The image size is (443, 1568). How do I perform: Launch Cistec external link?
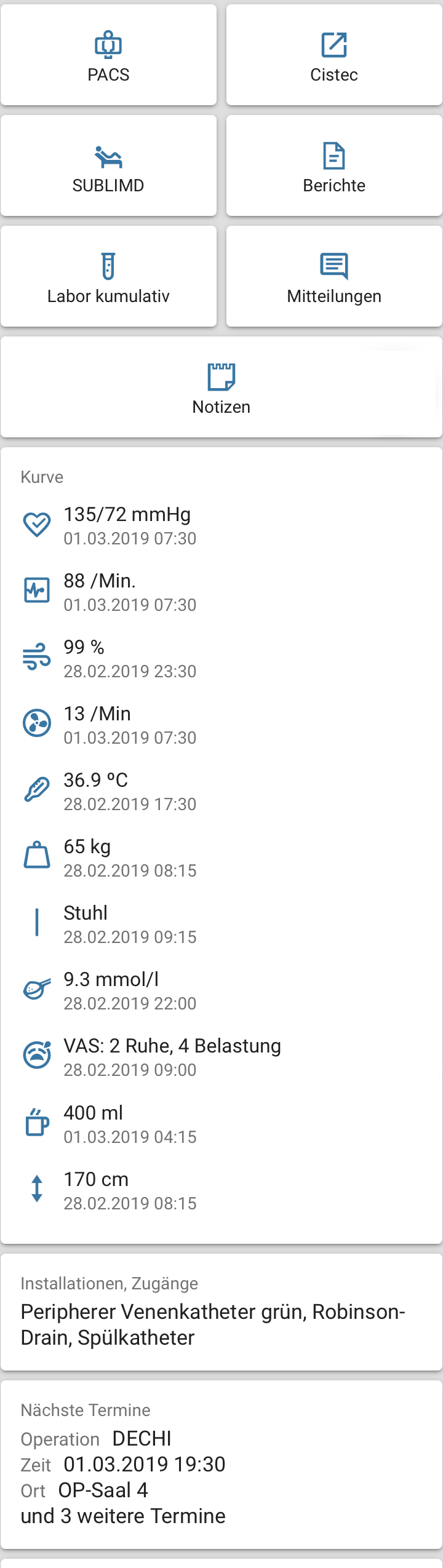click(334, 55)
